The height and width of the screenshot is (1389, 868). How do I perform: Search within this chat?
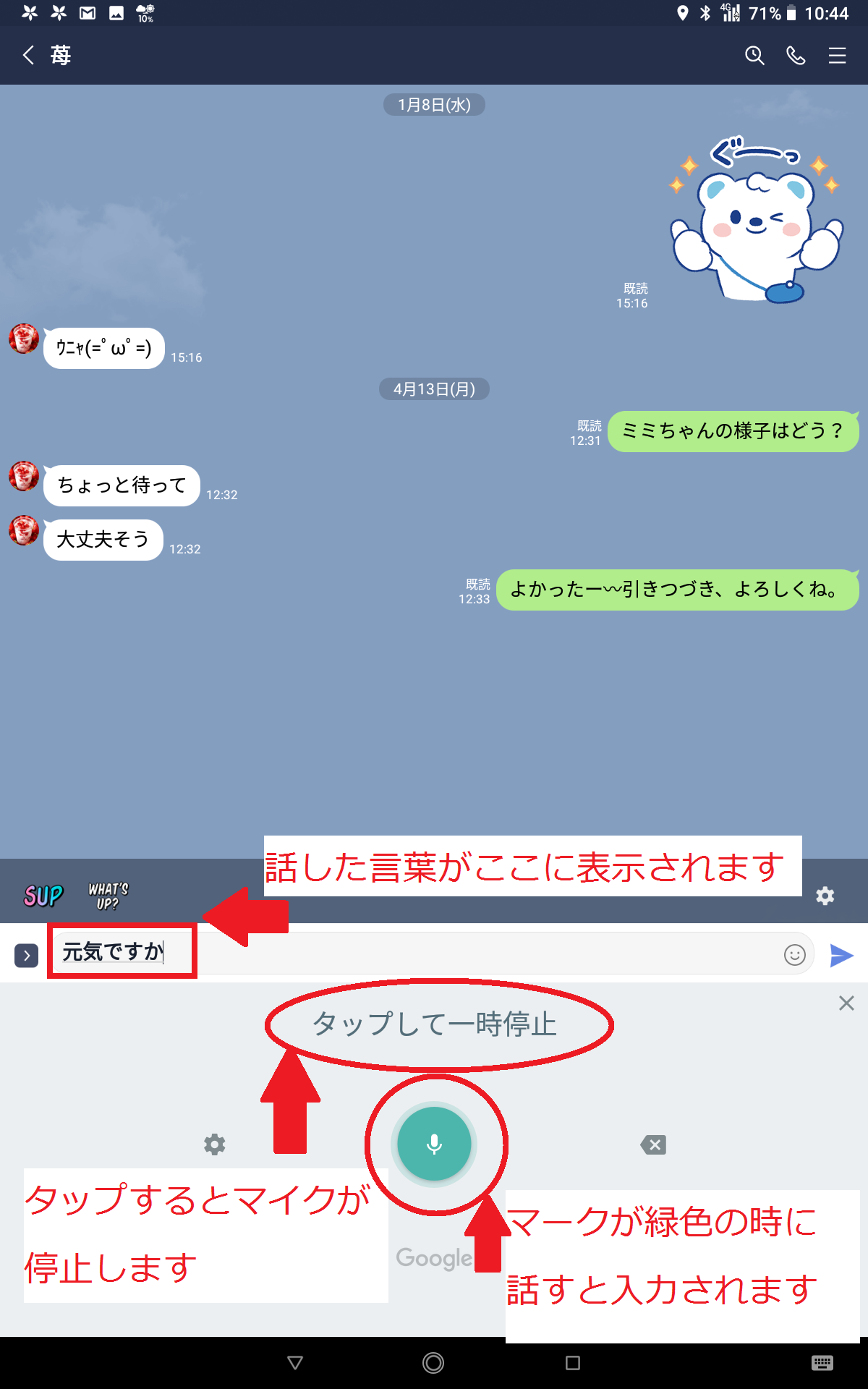[x=754, y=56]
